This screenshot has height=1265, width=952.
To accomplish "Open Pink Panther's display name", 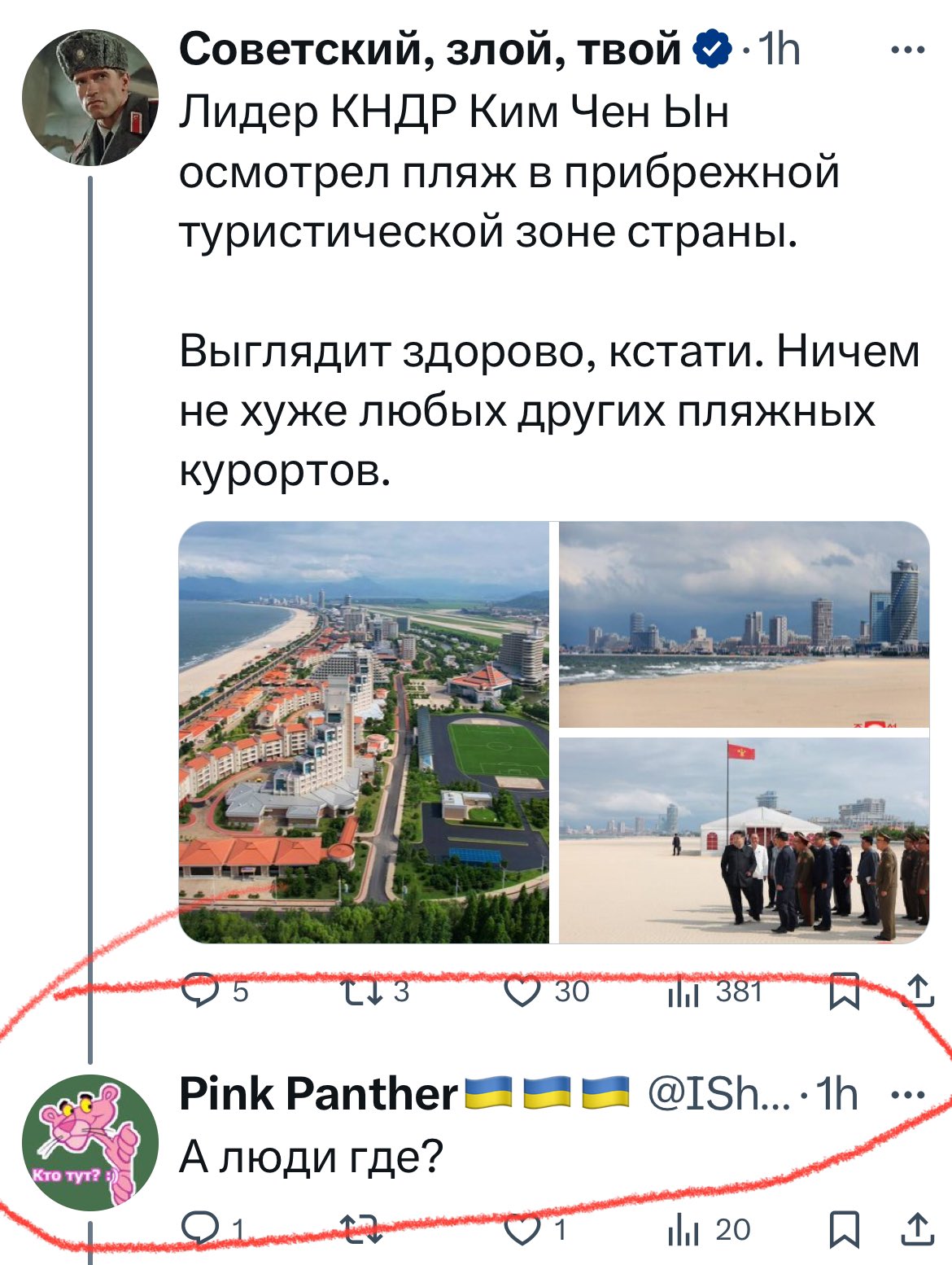I will (317, 1093).
